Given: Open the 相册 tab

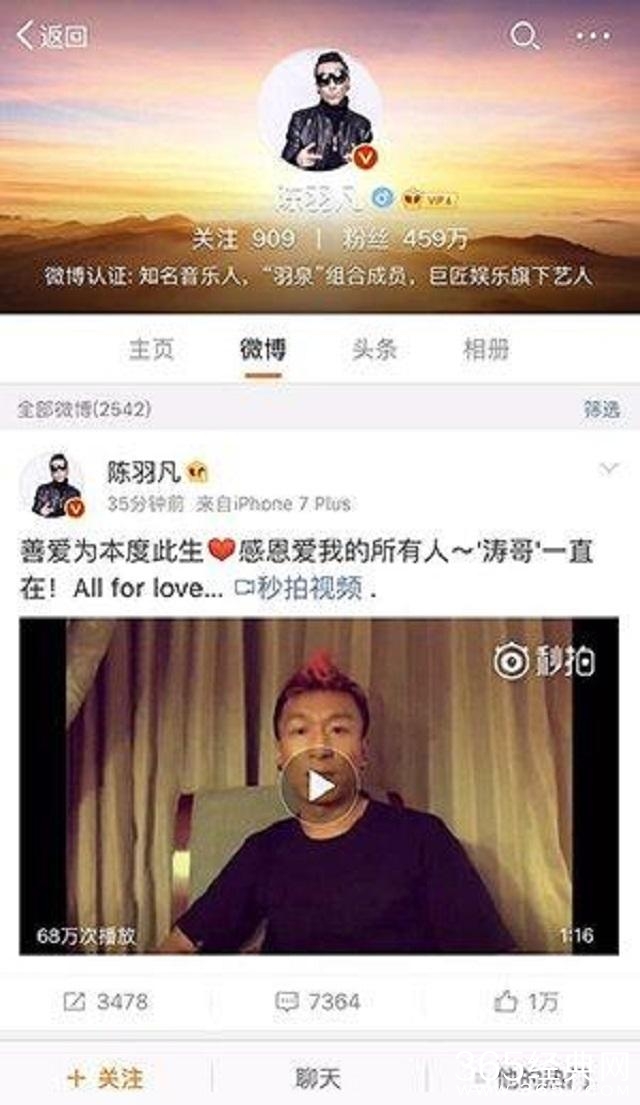Looking at the screenshot, I should click(x=486, y=349).
